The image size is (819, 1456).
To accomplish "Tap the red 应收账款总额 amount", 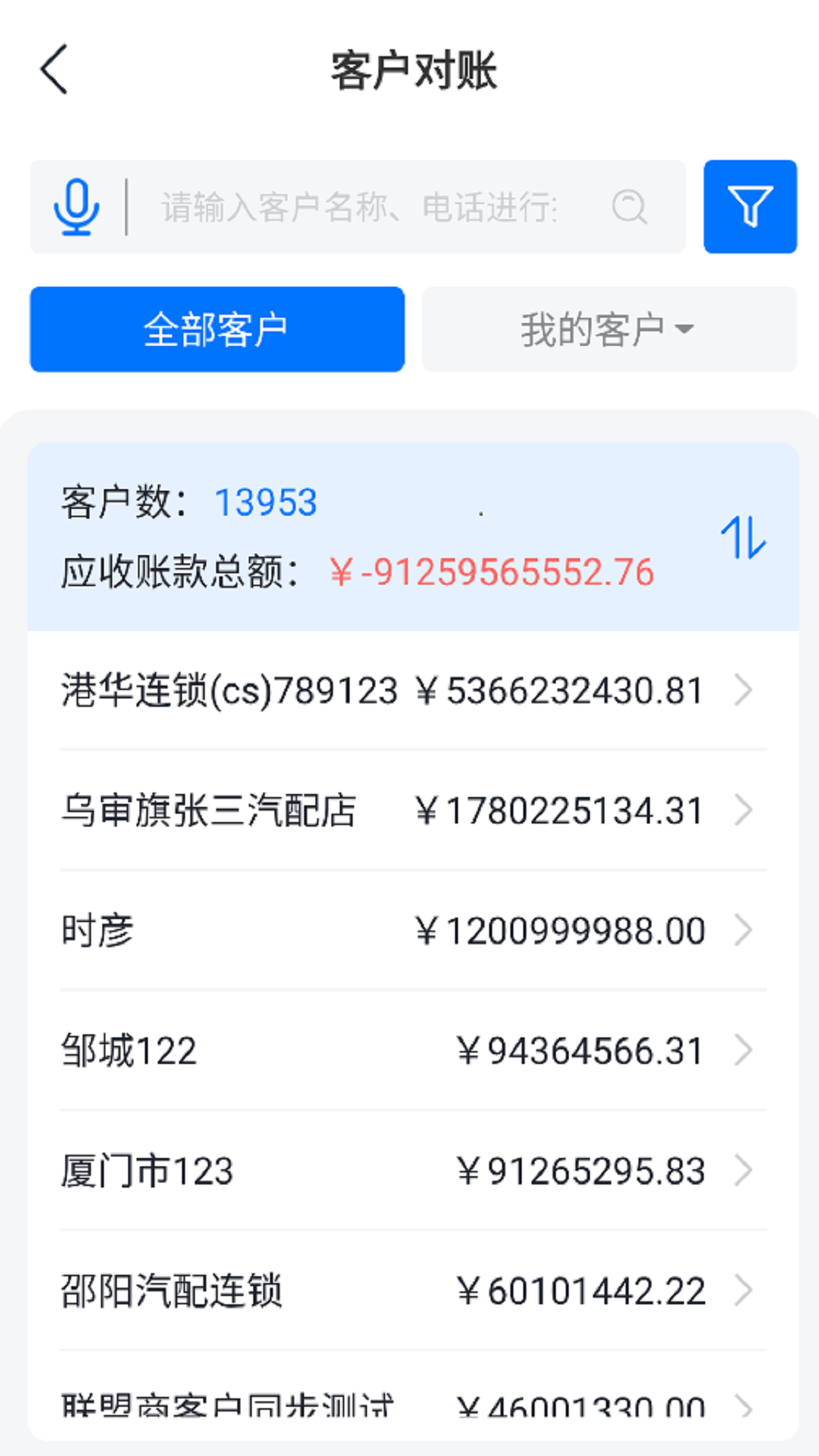I will click(491, 572).
